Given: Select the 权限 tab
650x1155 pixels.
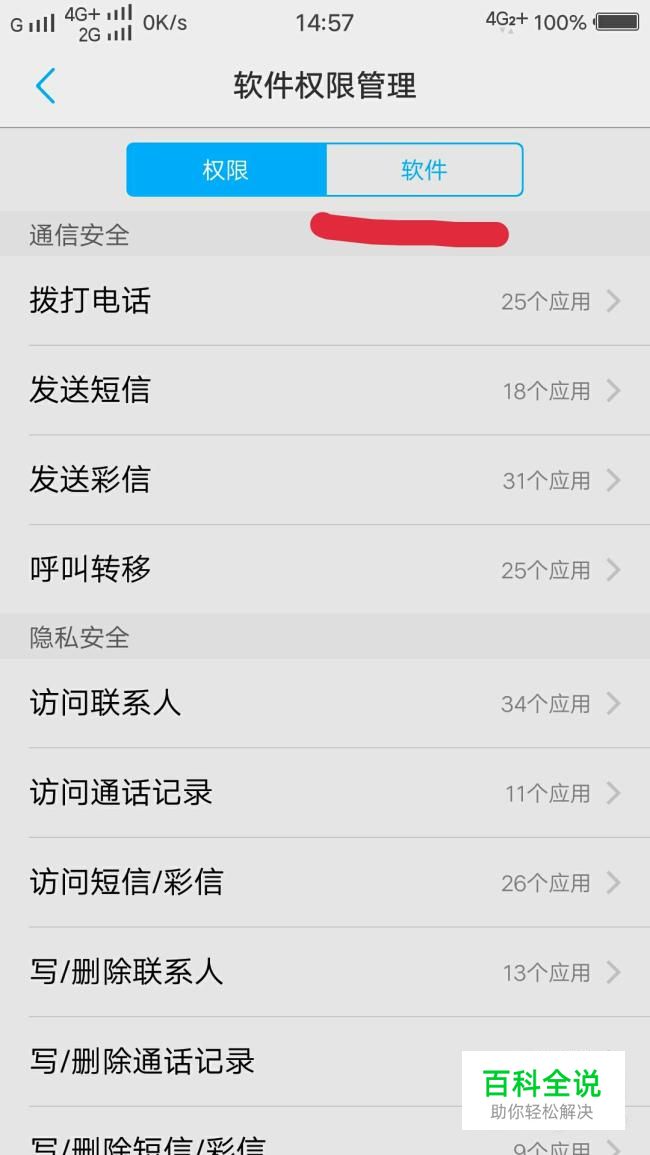Looking at the screenshot, I should tap(226, 170).
